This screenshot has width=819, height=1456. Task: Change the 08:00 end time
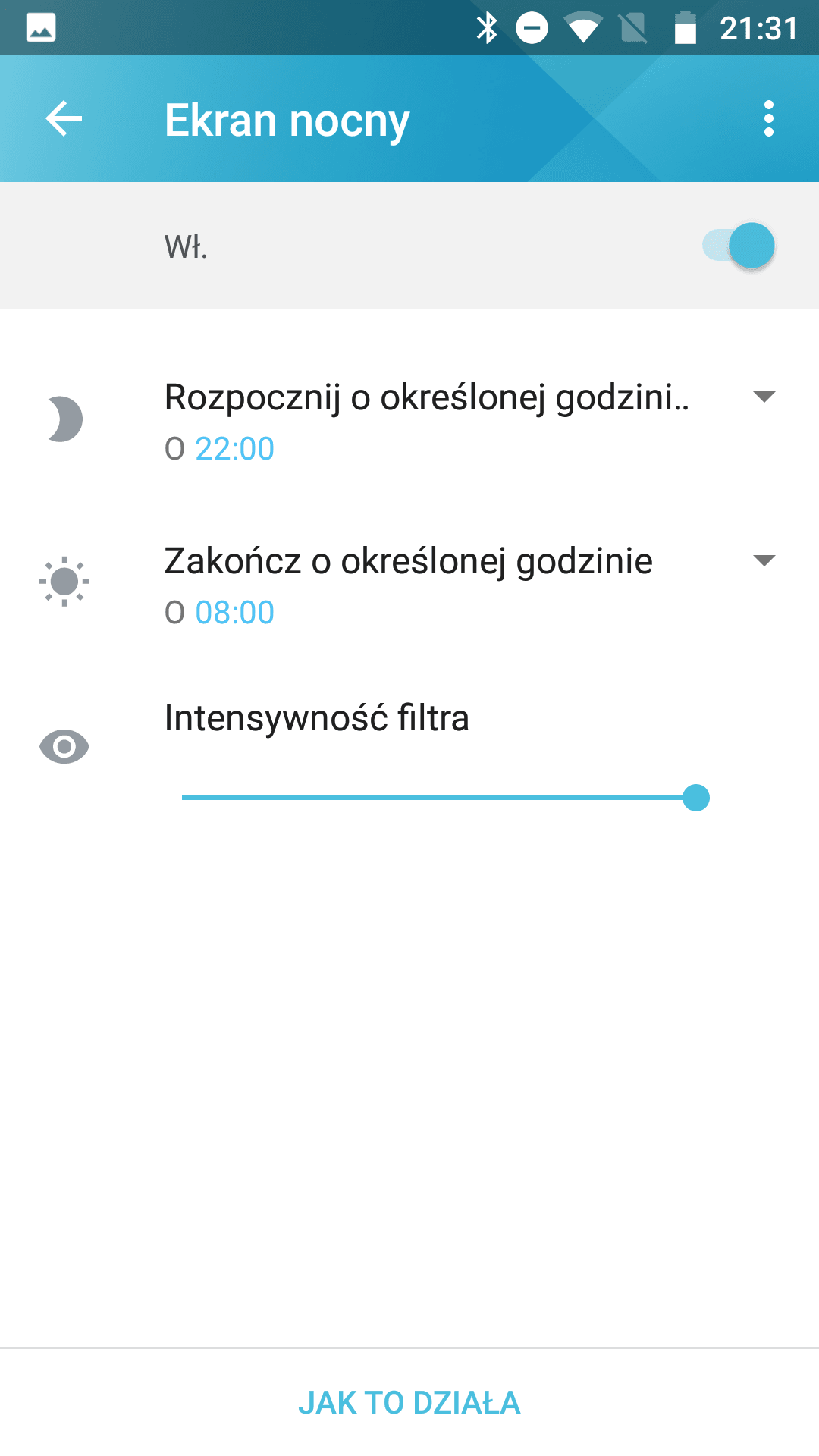234,612
